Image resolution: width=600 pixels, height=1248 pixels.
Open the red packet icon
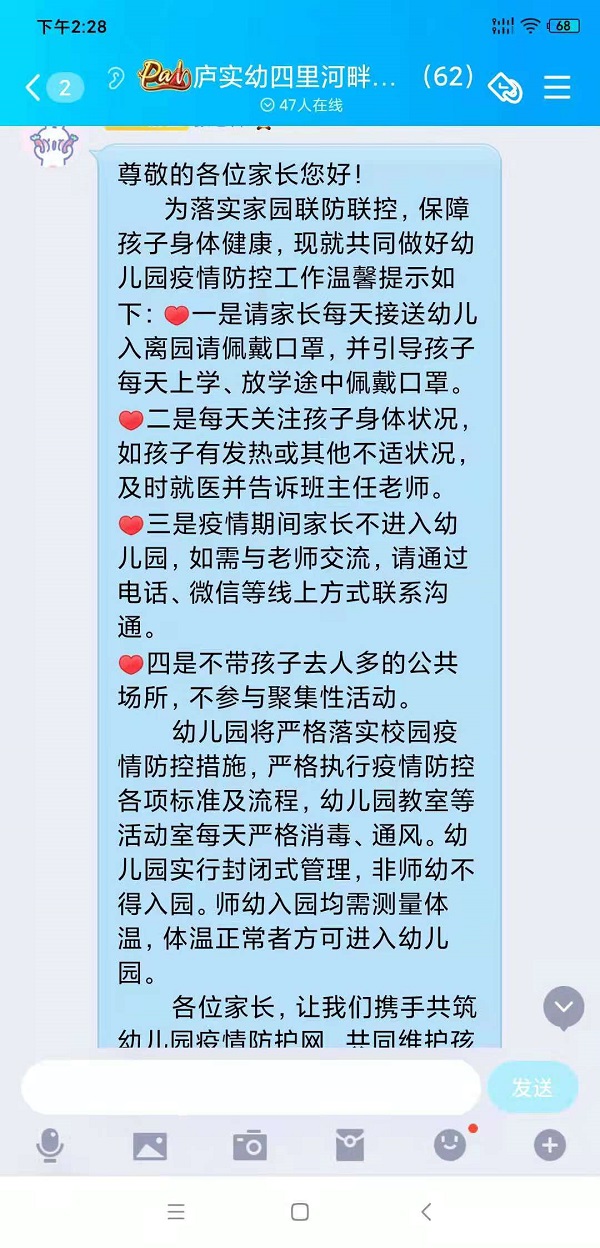[350, 1145]
